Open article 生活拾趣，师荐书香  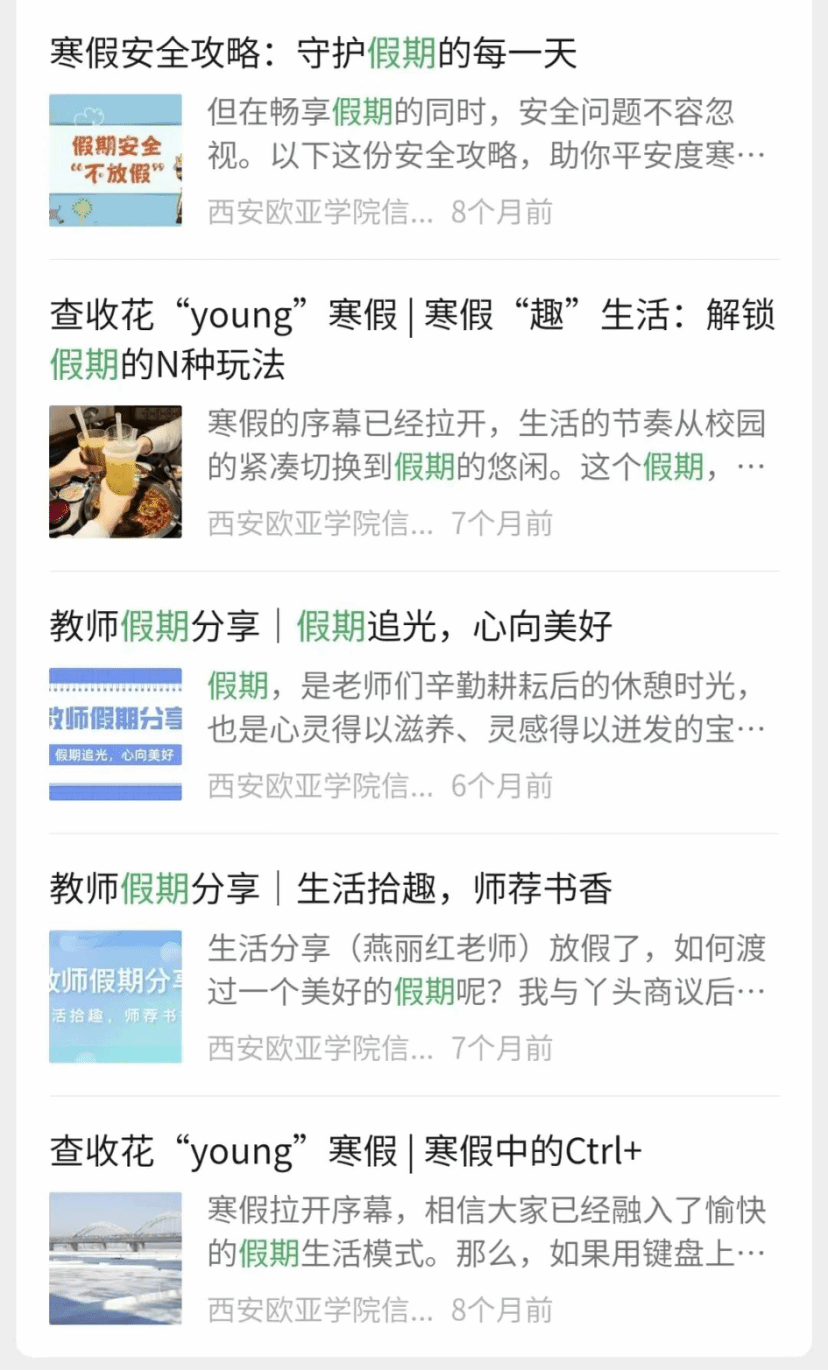(331, 889)
